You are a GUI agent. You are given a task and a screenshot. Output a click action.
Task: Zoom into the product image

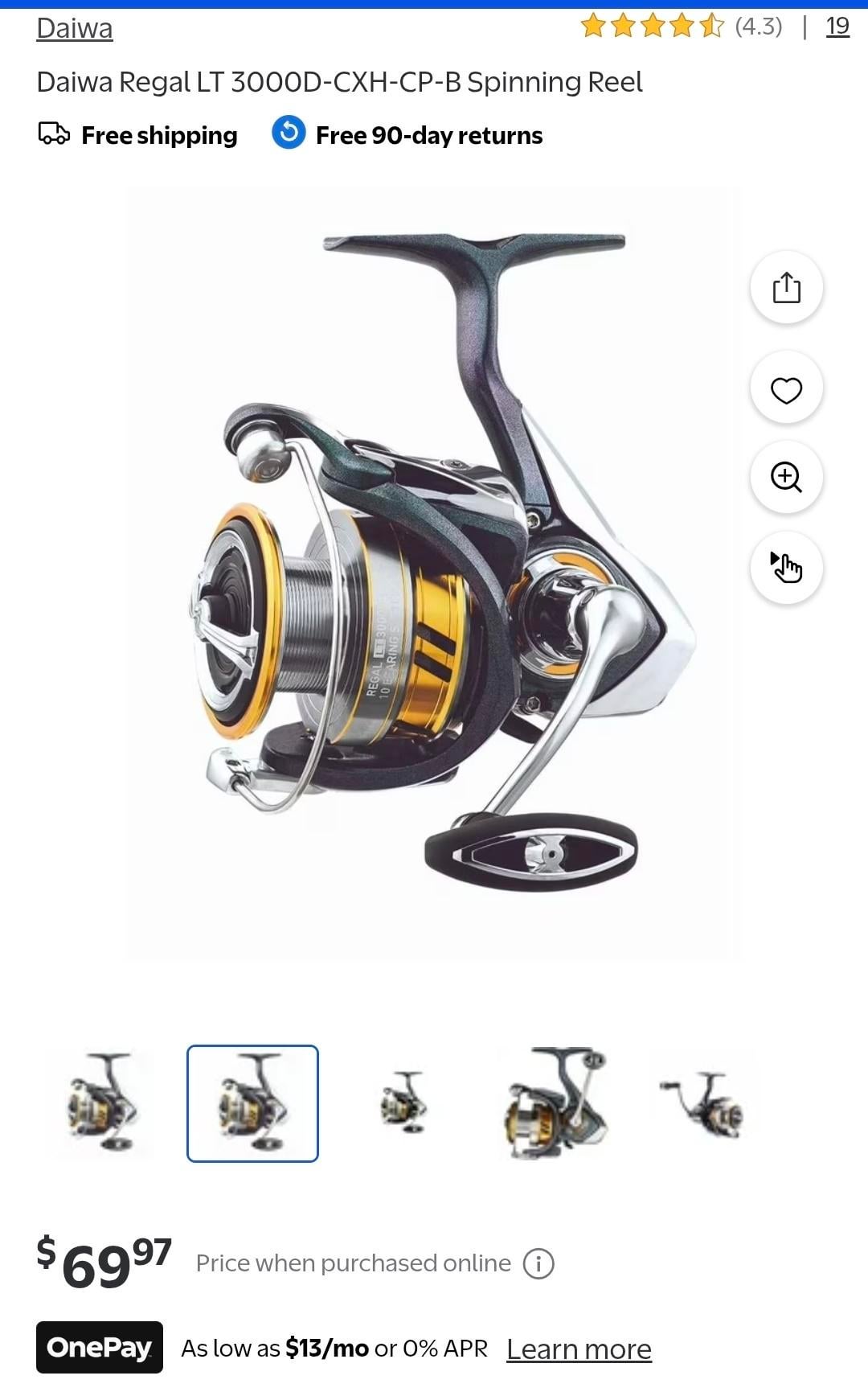coord(786,477)
